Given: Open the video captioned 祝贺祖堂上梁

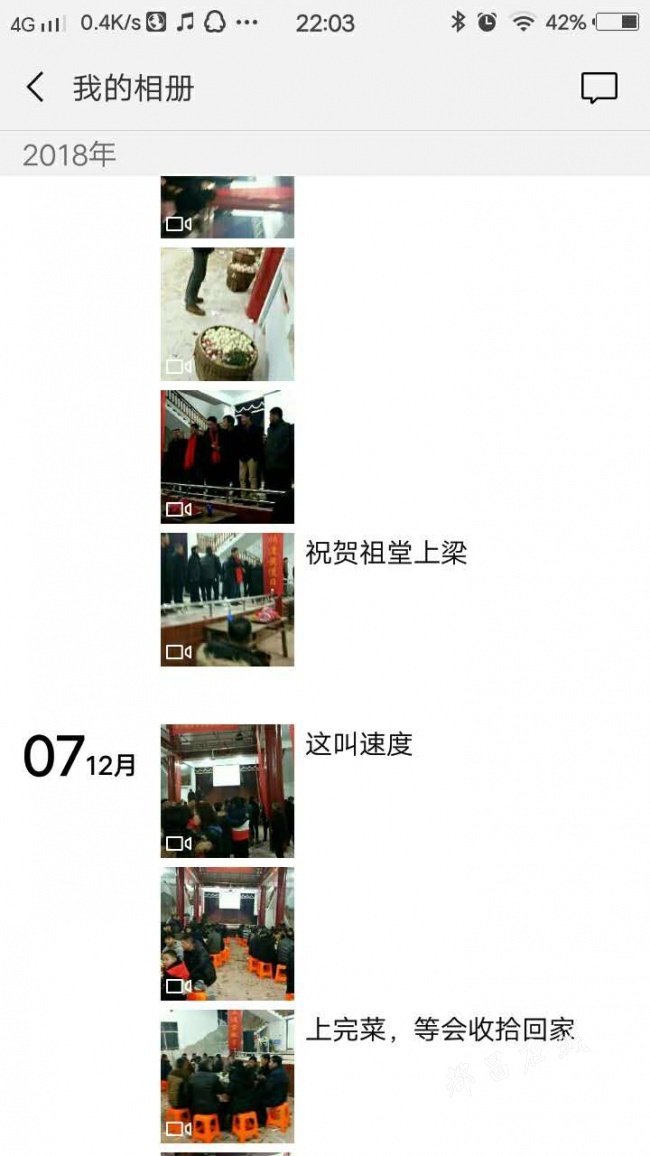Looking at the screenshot, I should tap(227, 599).
